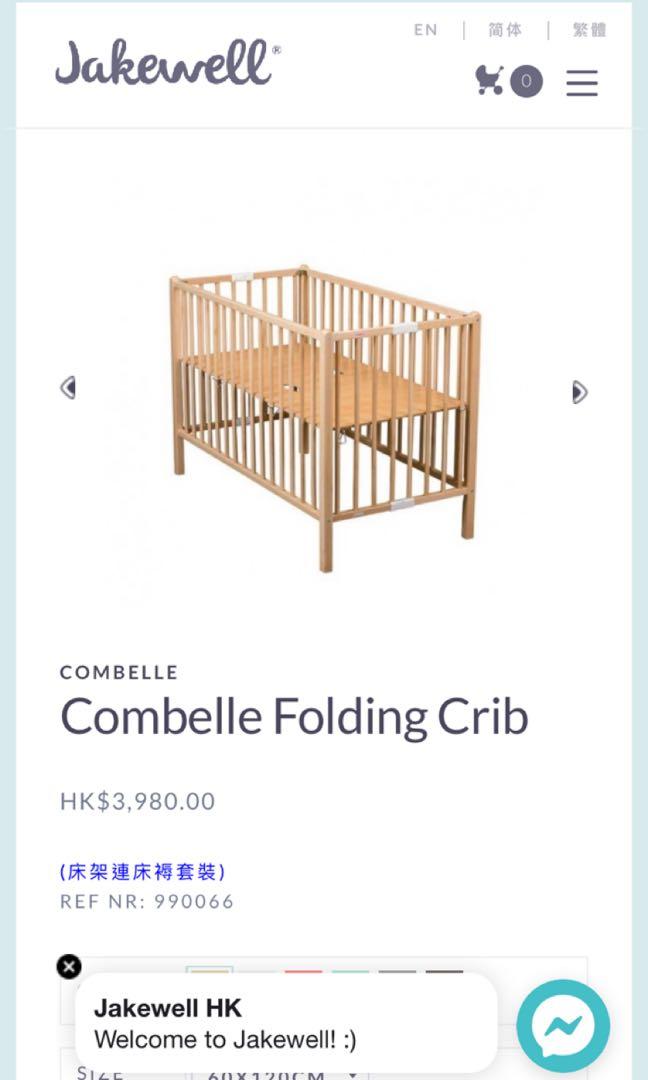
Task: Open the shopping cart
Action: [508, 81]
